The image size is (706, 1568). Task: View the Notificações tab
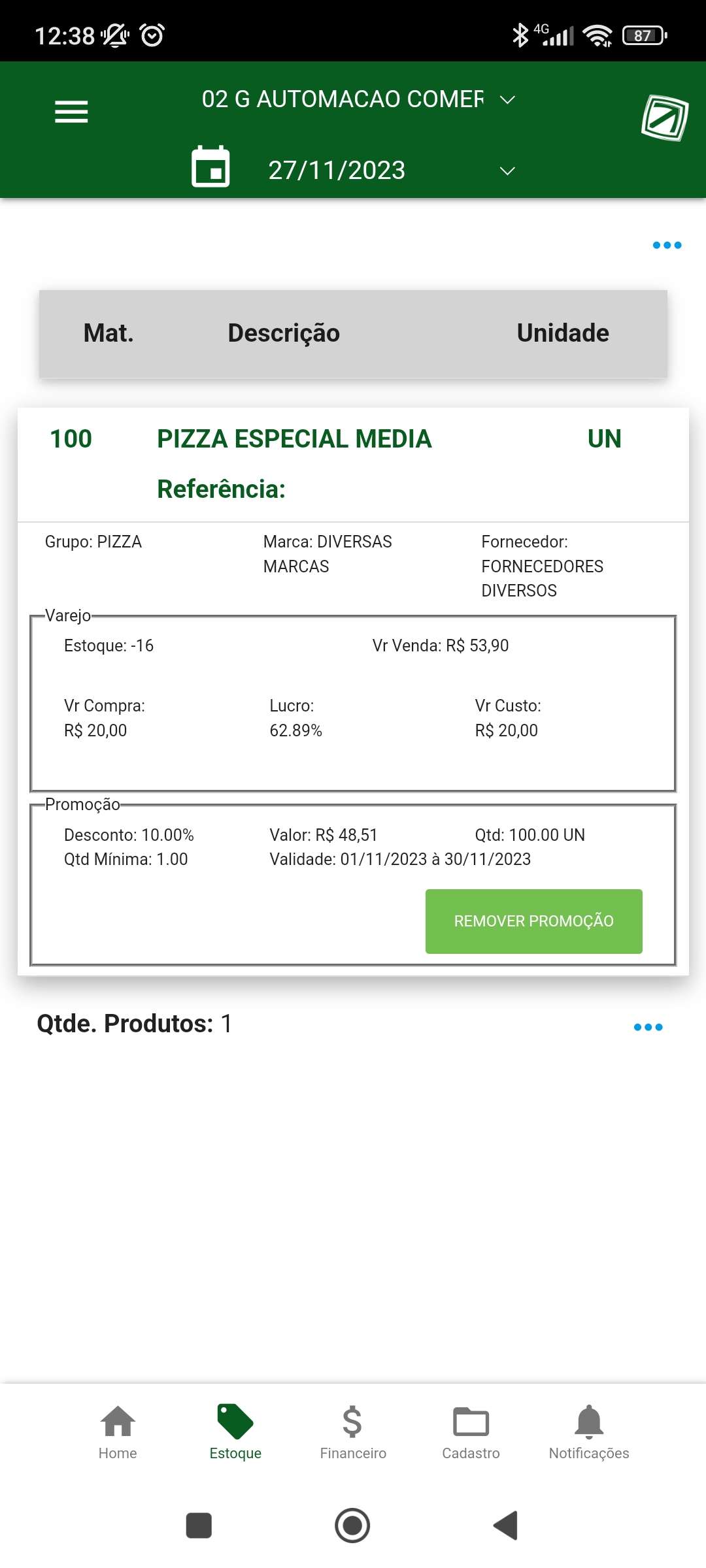click(x=589, y=1433)
